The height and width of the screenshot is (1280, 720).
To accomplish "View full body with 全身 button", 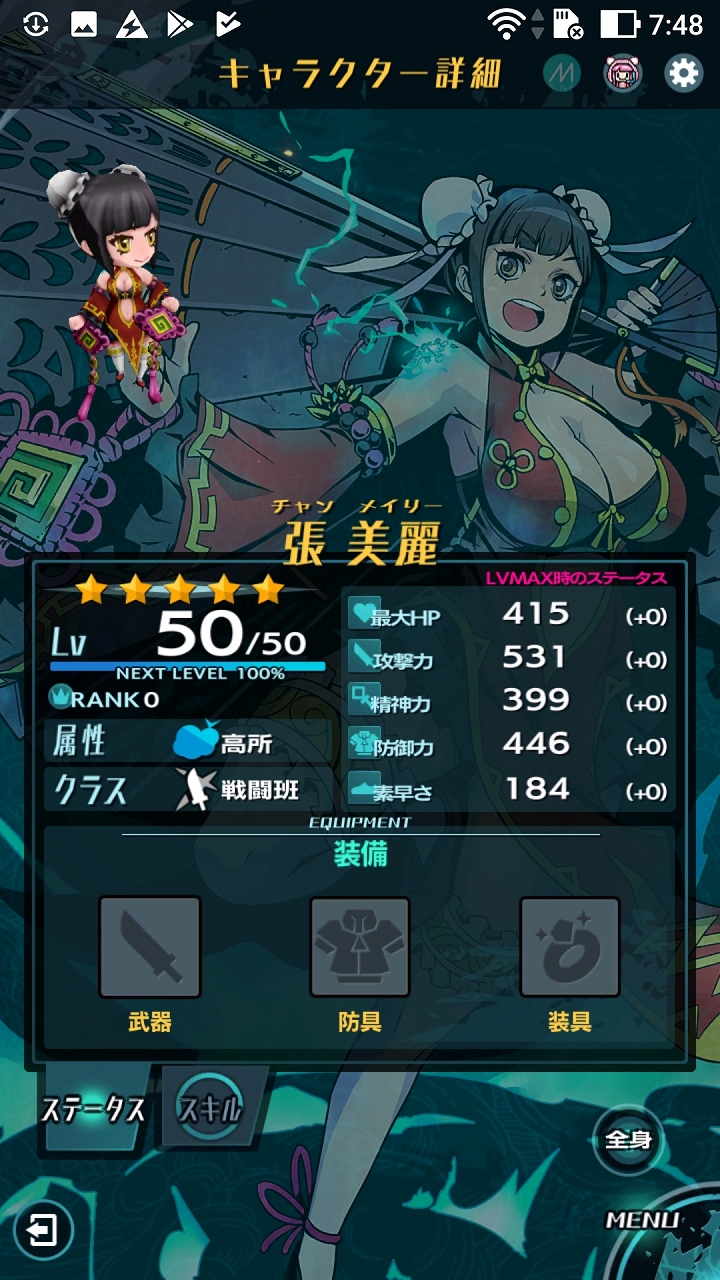I will [628, 1139].
